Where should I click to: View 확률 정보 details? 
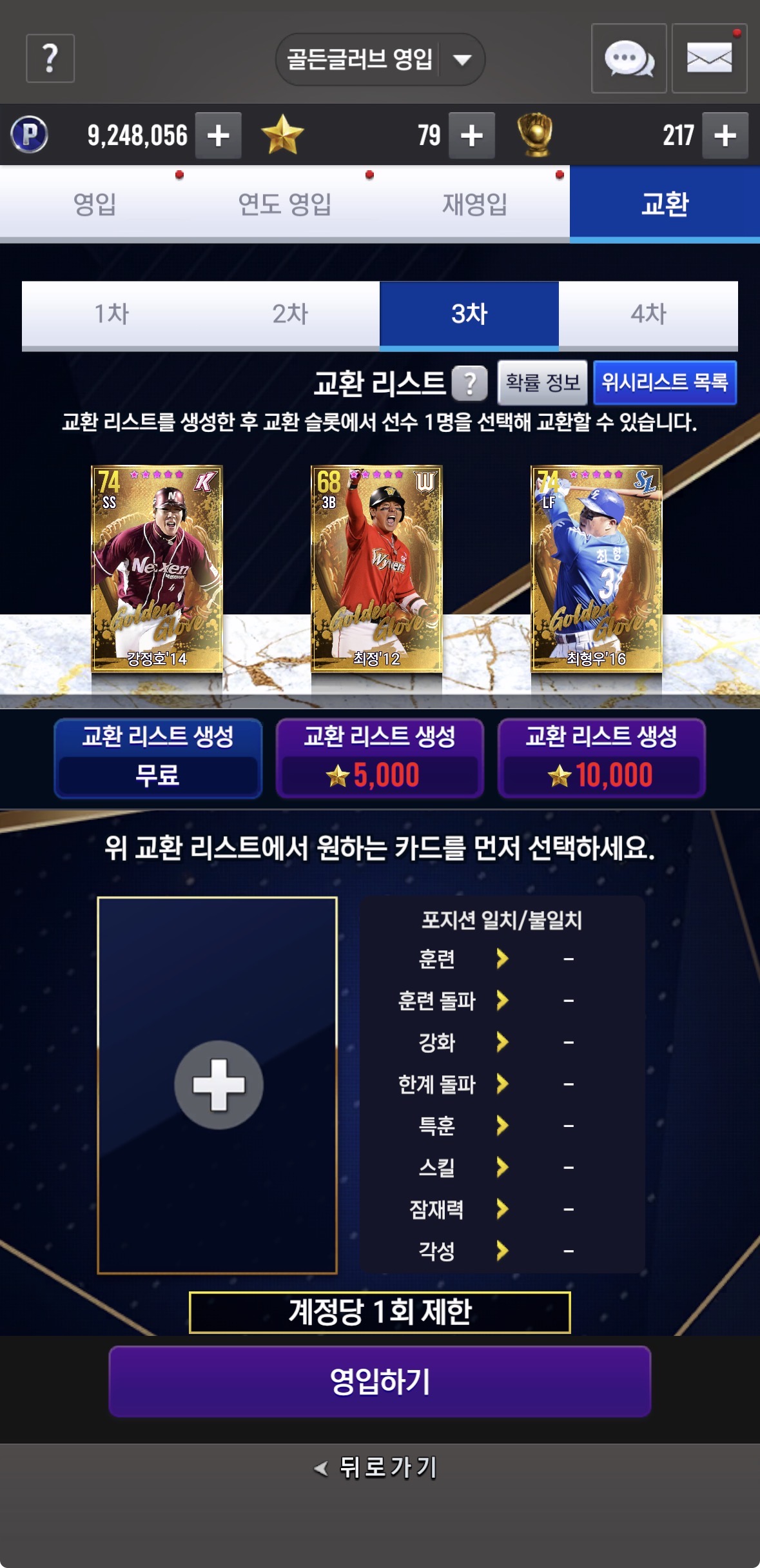(x=542, y=382)
